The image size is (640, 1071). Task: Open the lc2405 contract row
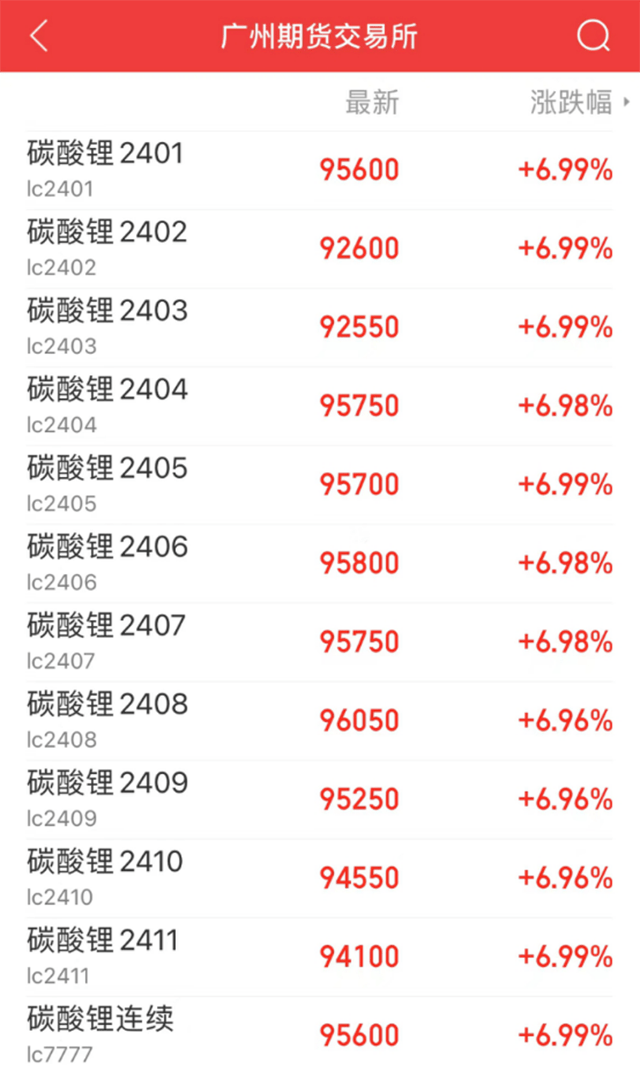click(x=320, y=485)
